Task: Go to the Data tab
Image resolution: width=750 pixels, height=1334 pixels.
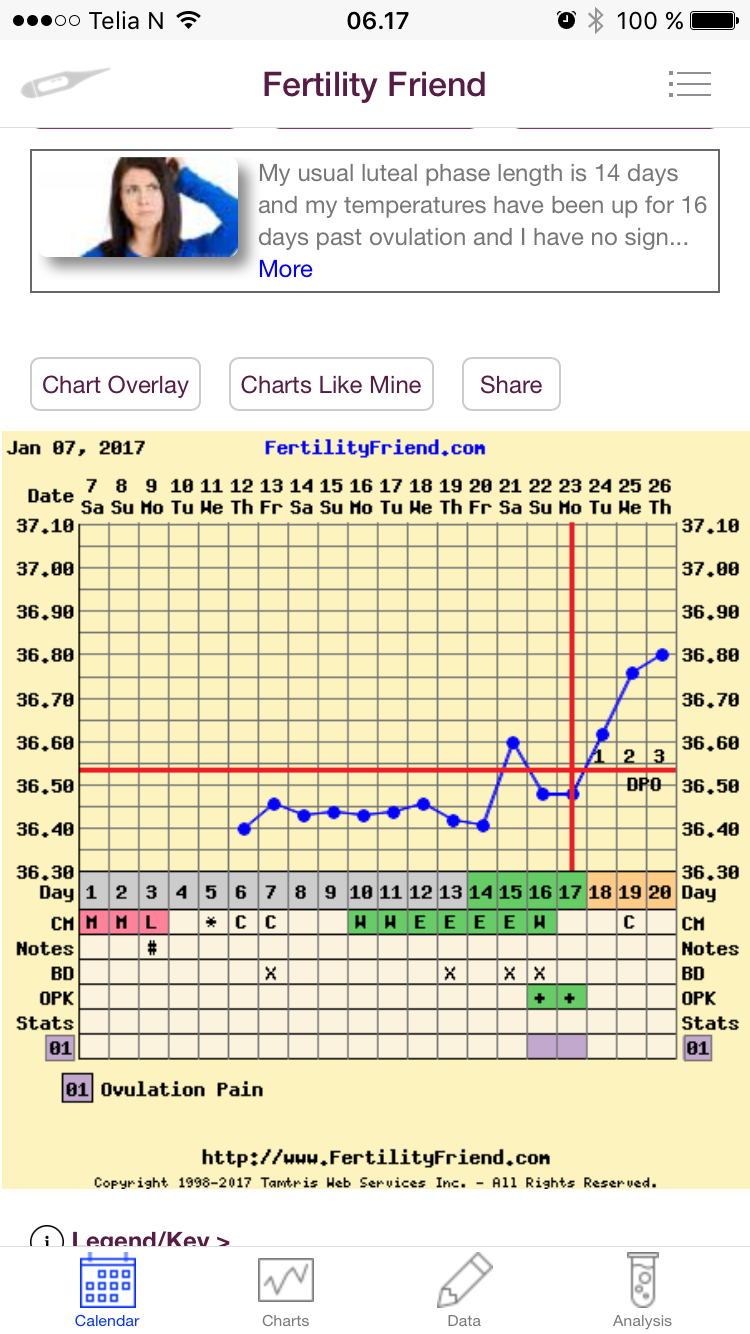Action: coord(464,1292)
